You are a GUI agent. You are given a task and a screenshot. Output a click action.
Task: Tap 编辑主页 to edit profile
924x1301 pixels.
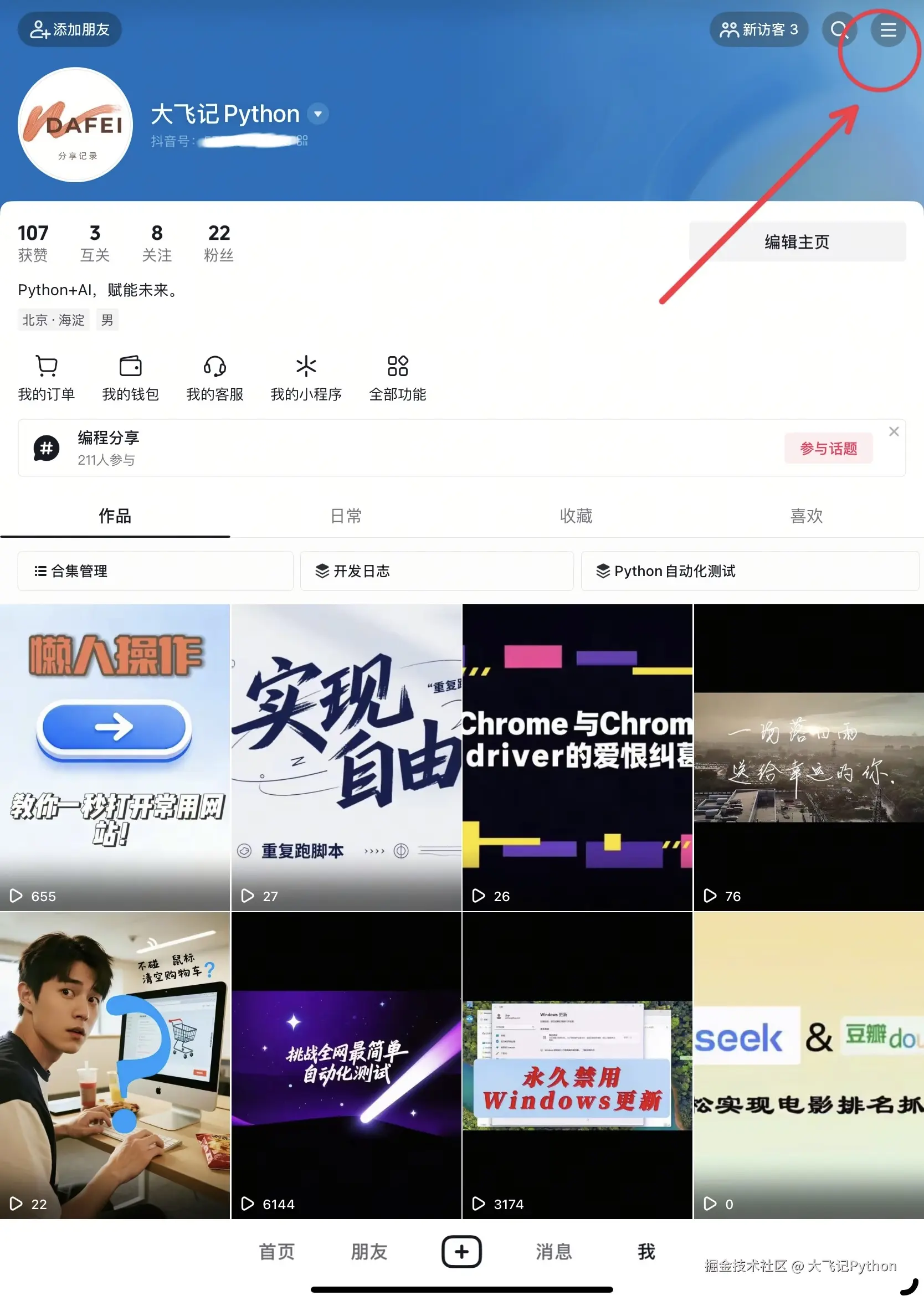797,242
